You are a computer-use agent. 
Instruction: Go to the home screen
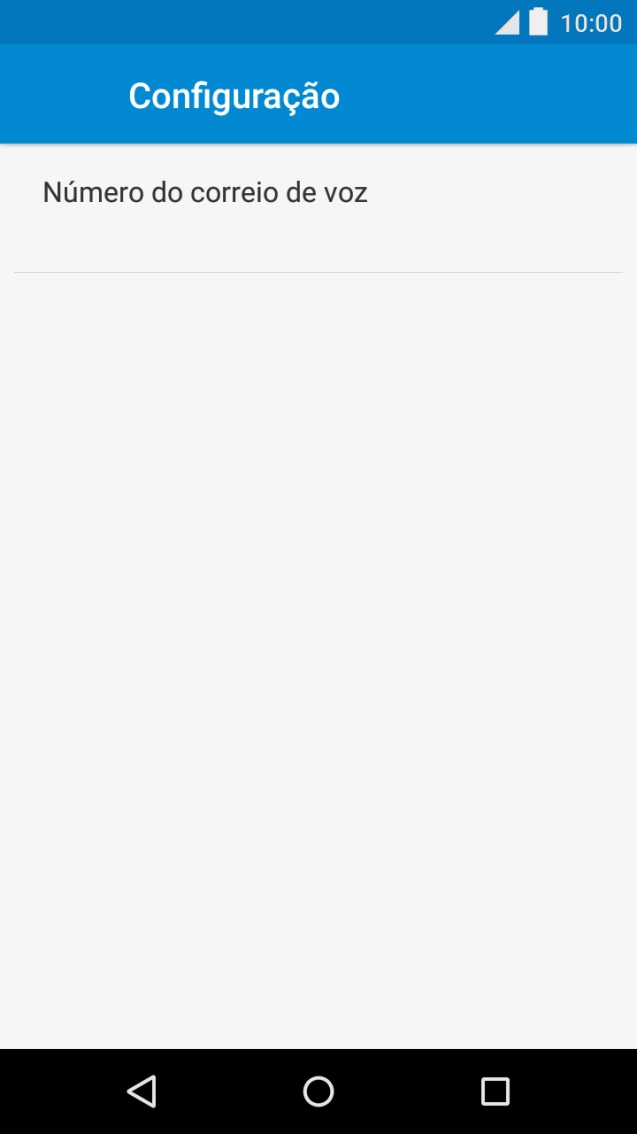coord(318,1091)
